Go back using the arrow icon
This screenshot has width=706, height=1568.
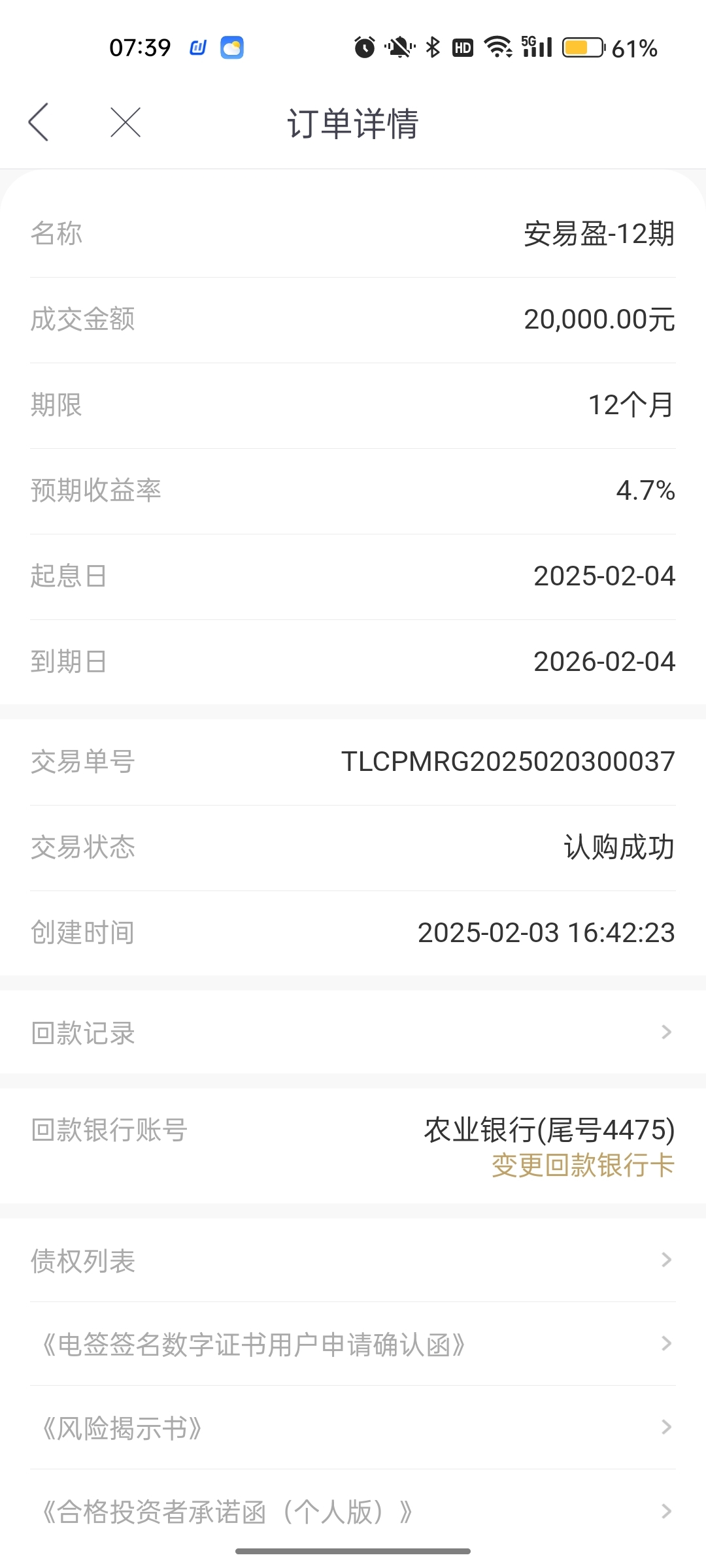(x=39, y=122)
